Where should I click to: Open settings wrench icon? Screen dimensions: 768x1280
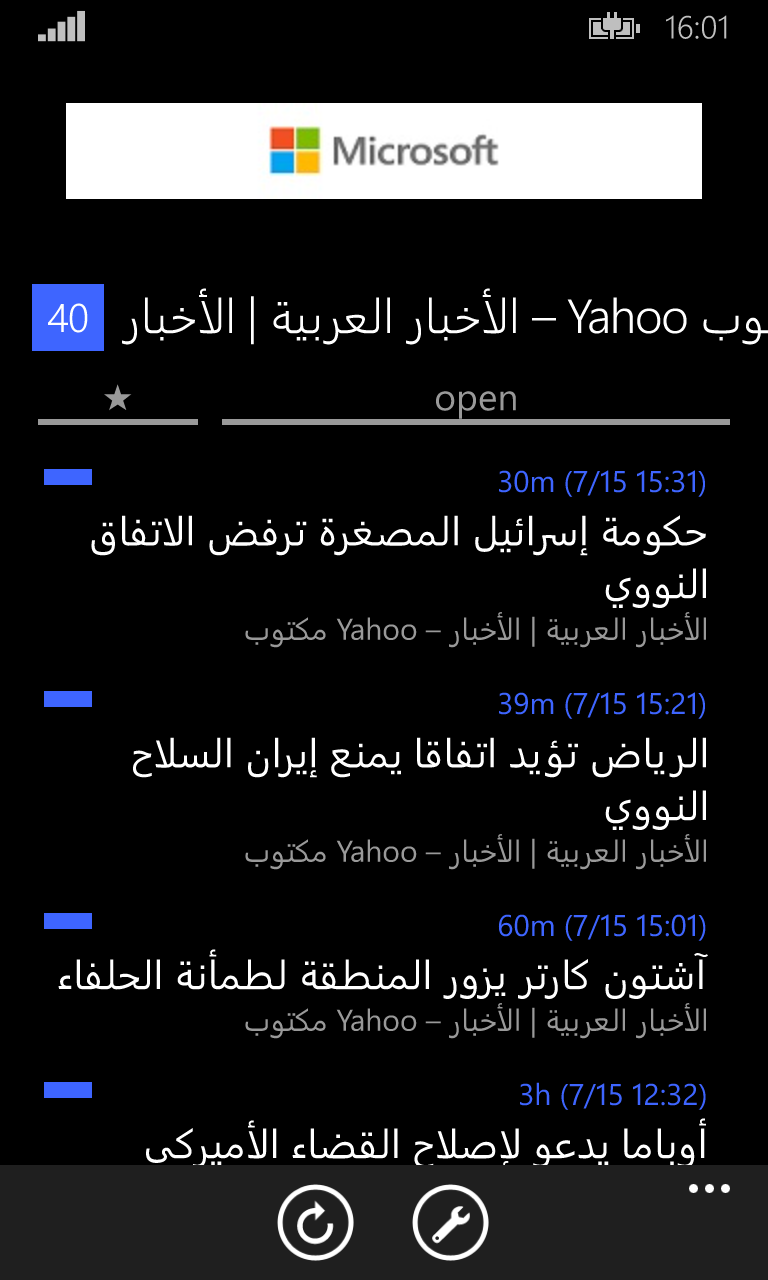tap(450, 1222)
